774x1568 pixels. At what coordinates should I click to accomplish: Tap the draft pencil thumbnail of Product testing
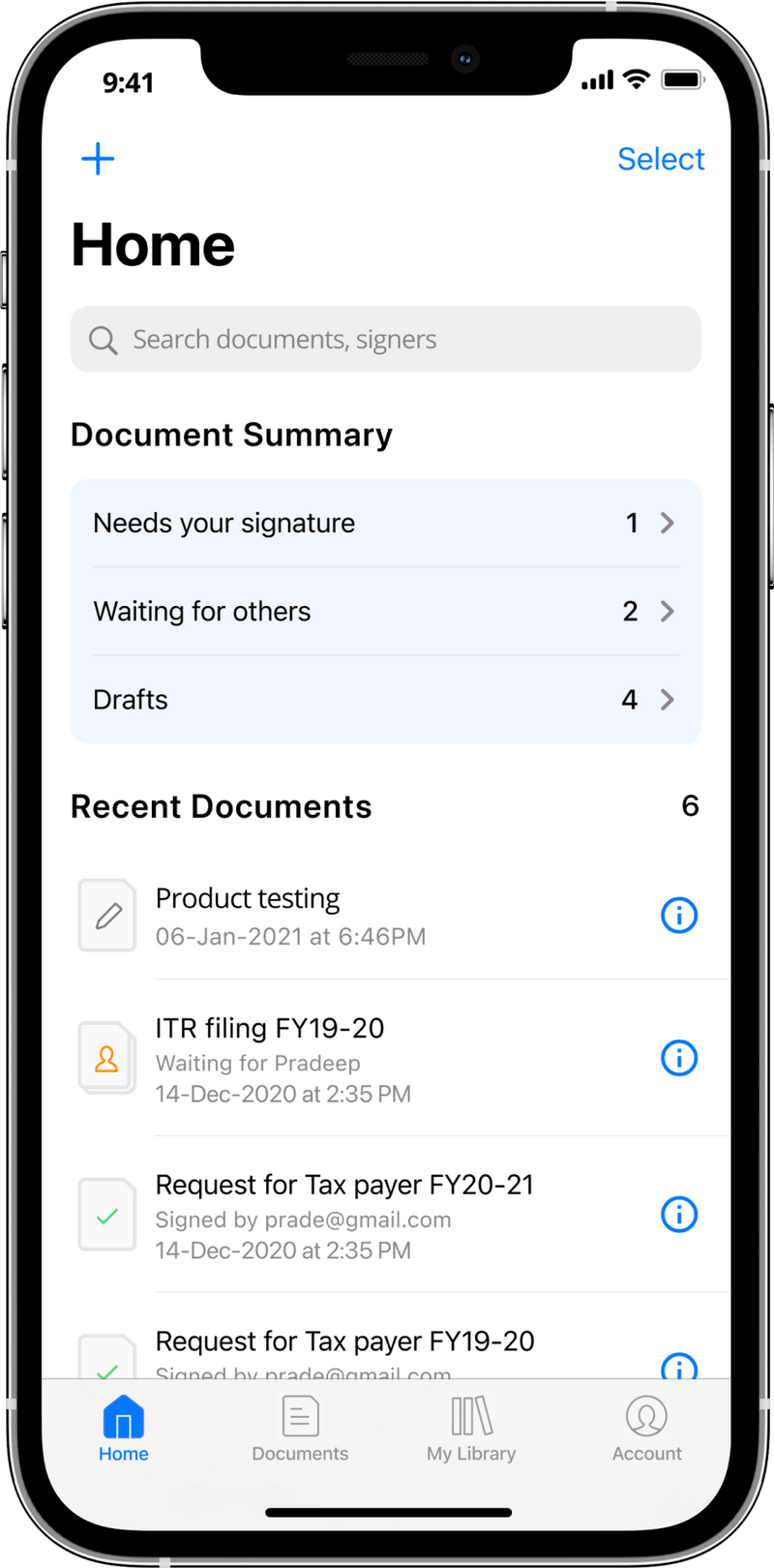coord(106,915)
